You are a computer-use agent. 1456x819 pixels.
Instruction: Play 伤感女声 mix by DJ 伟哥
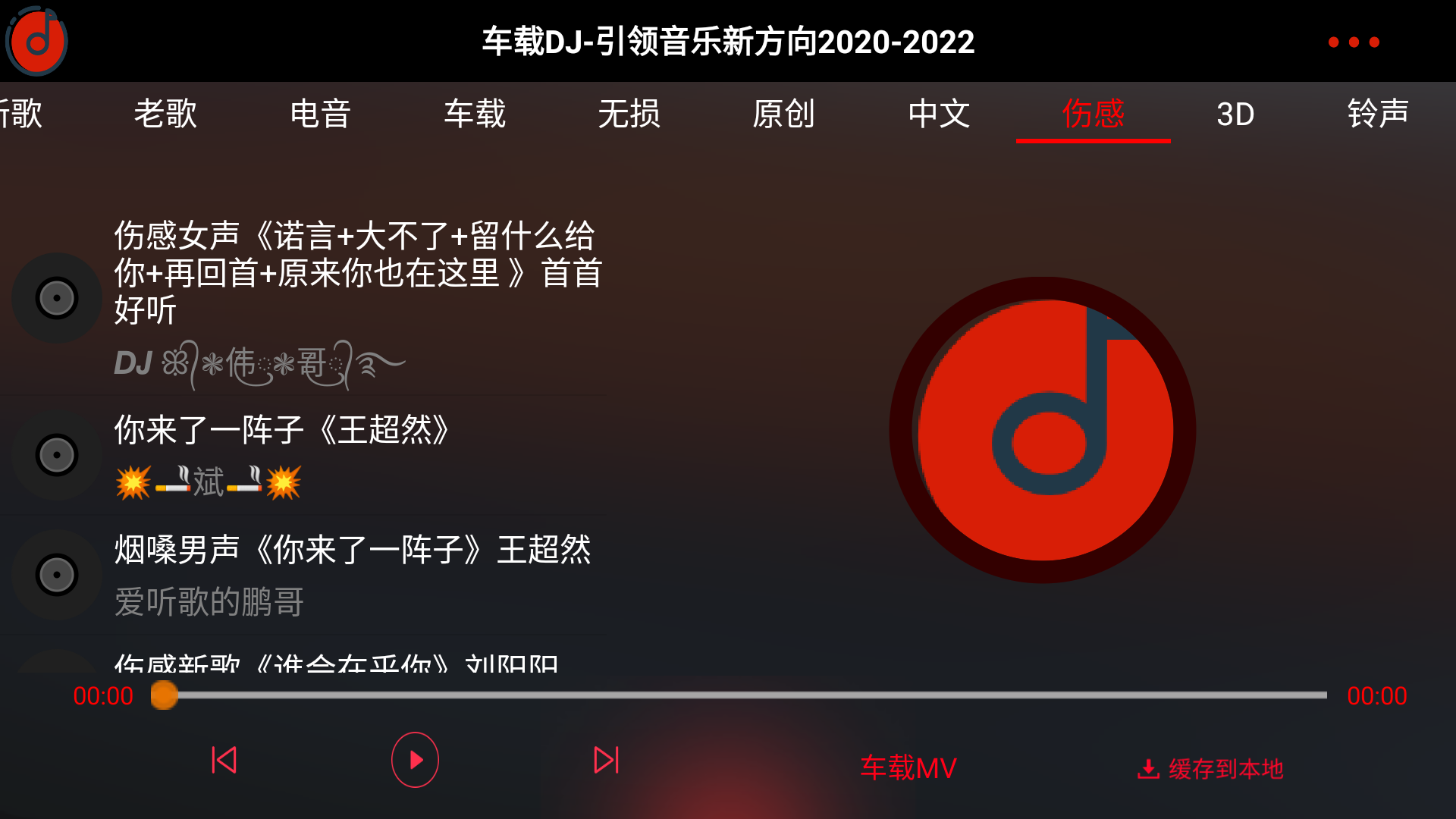[x=356, y=273]
